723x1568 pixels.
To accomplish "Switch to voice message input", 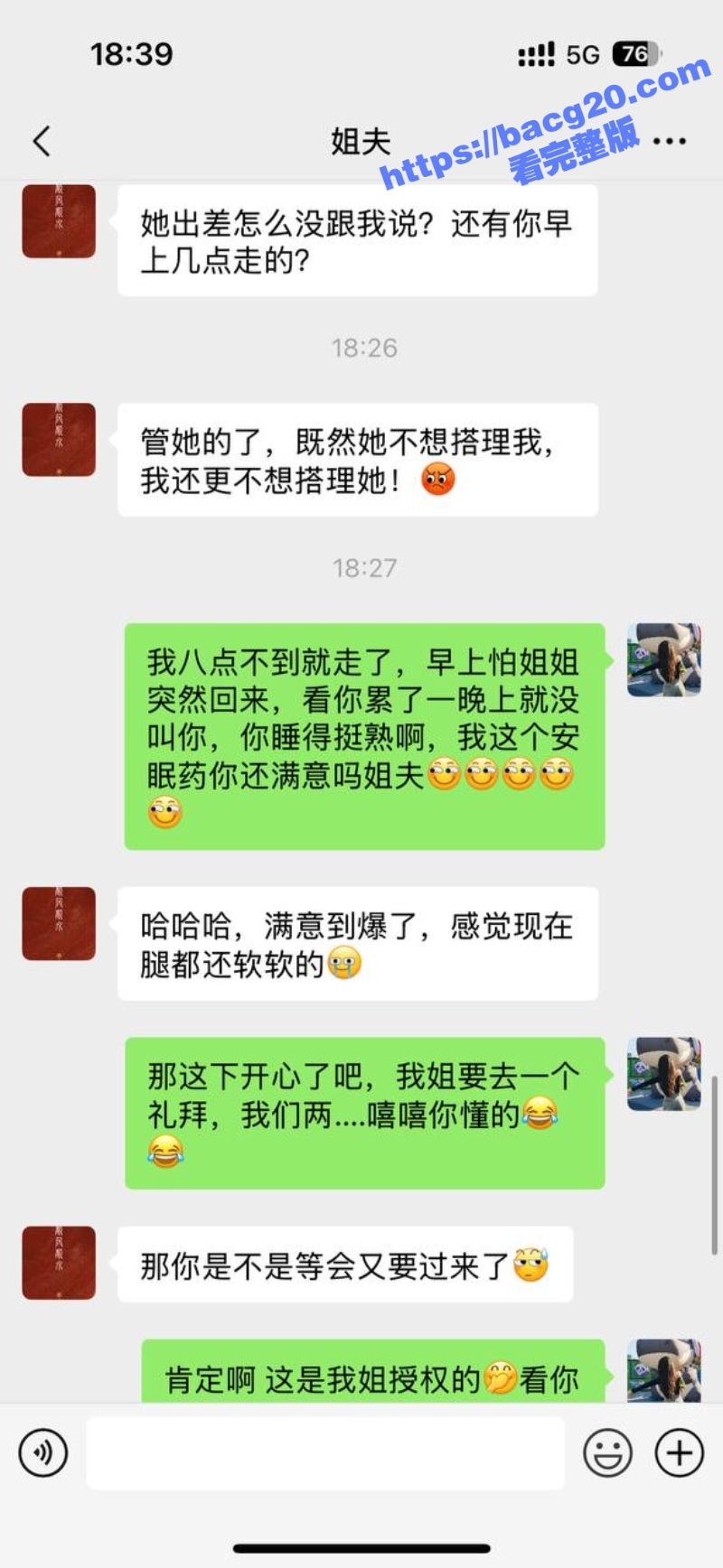I will click(x=42, y=1453).
